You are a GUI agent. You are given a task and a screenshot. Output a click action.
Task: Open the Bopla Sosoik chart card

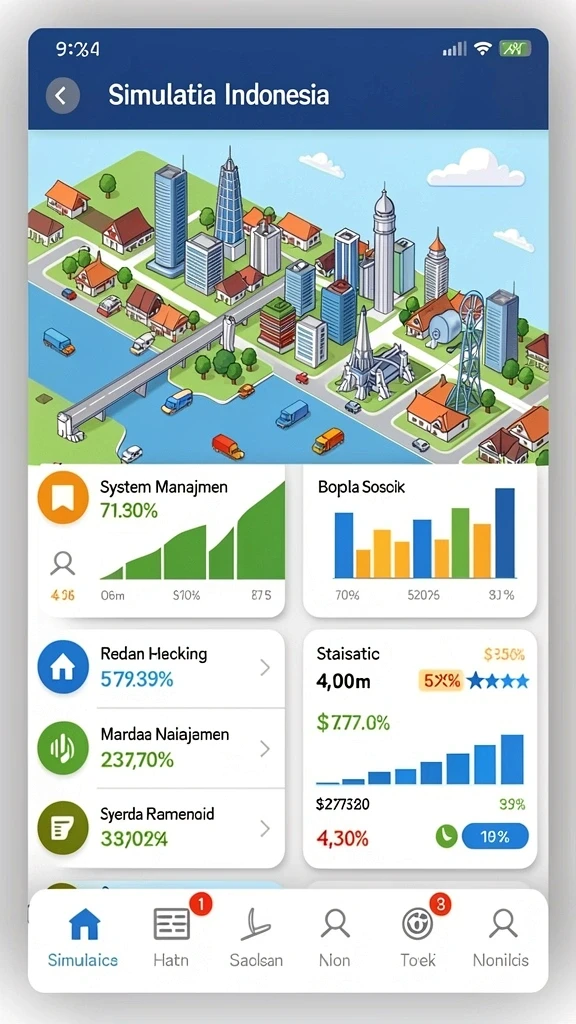coord(420,541)
